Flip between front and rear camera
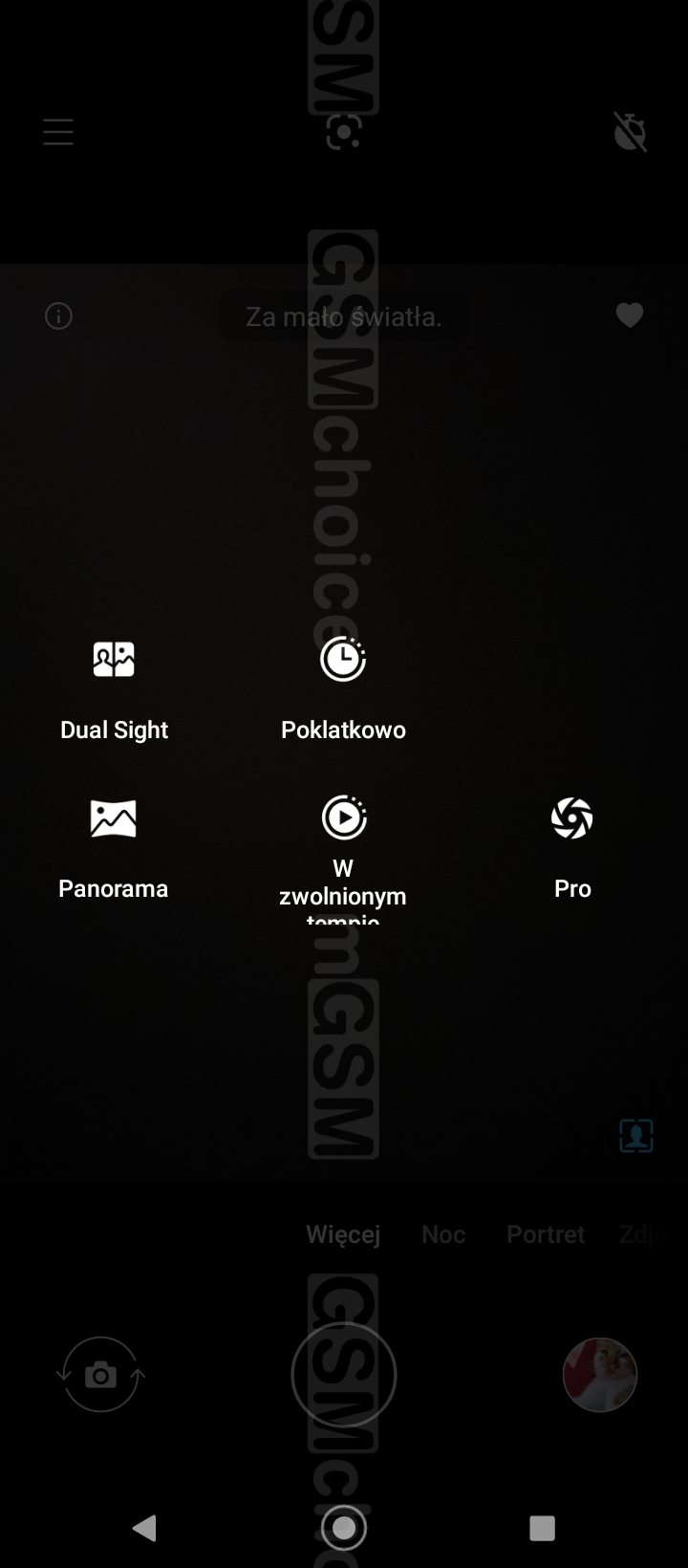Image resolution: width=688 pixels, height=1568 pixels. tap(100, 1375)
